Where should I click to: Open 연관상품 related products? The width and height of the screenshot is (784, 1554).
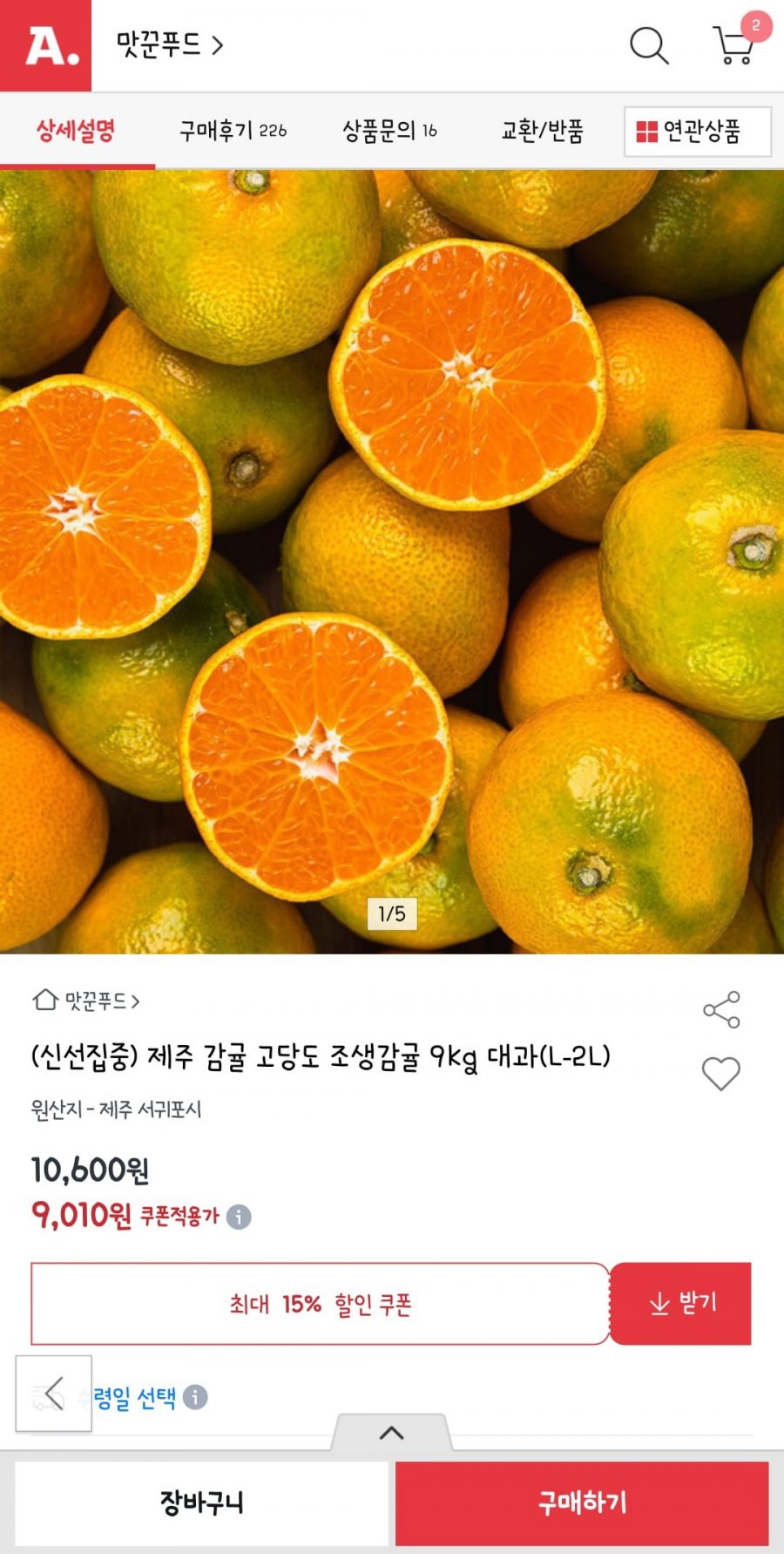698,132
